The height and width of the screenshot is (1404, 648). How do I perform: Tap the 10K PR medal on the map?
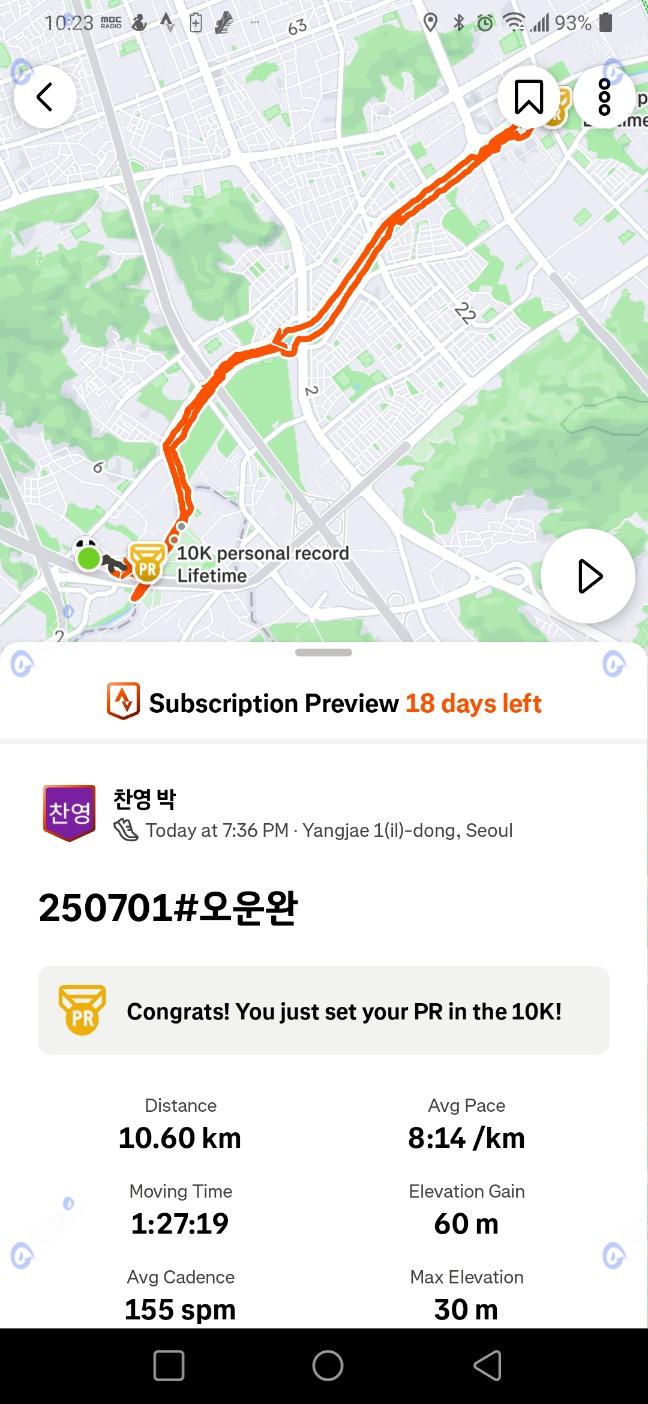click(148, 563)
